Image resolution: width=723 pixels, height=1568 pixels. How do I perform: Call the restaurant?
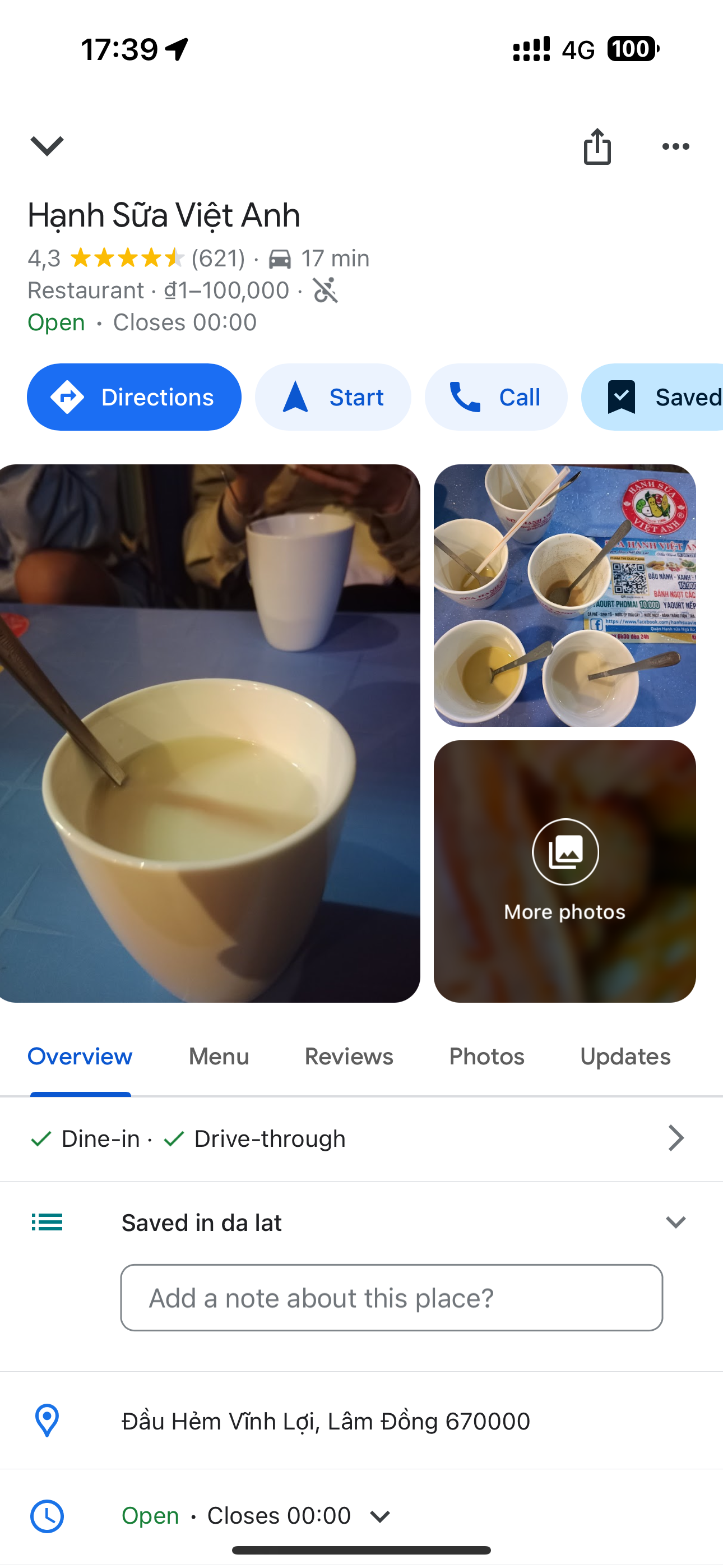coord(495,397)
